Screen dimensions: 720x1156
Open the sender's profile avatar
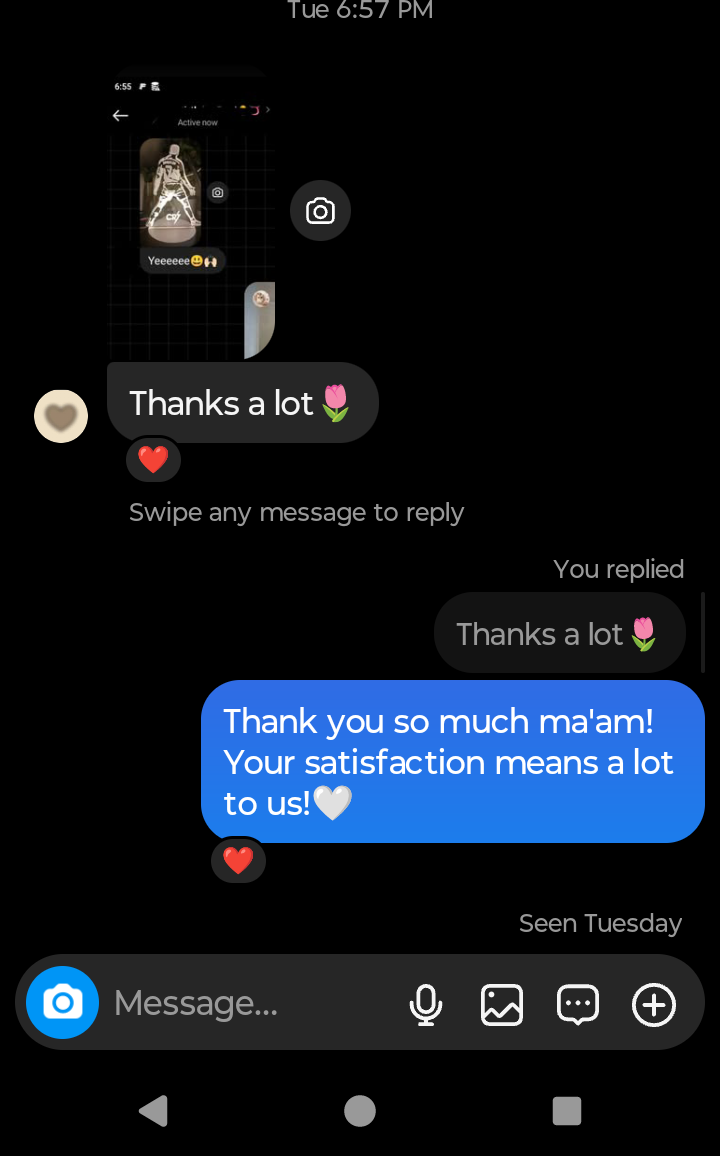click(61, 416)
